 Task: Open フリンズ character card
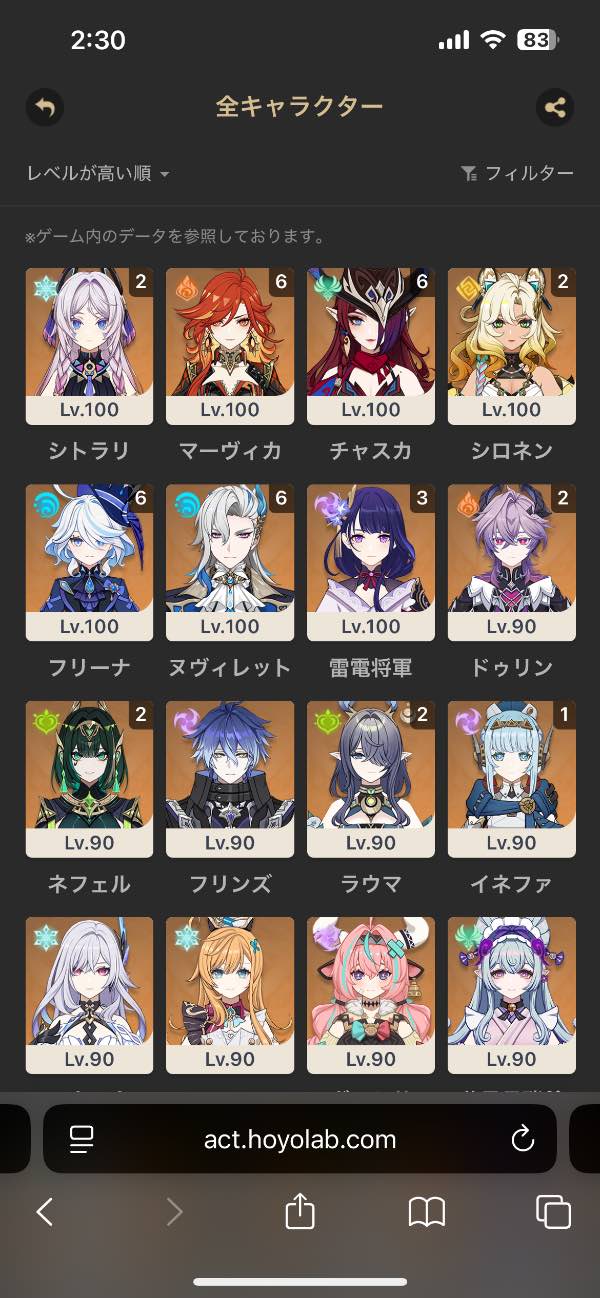point(230,779)
